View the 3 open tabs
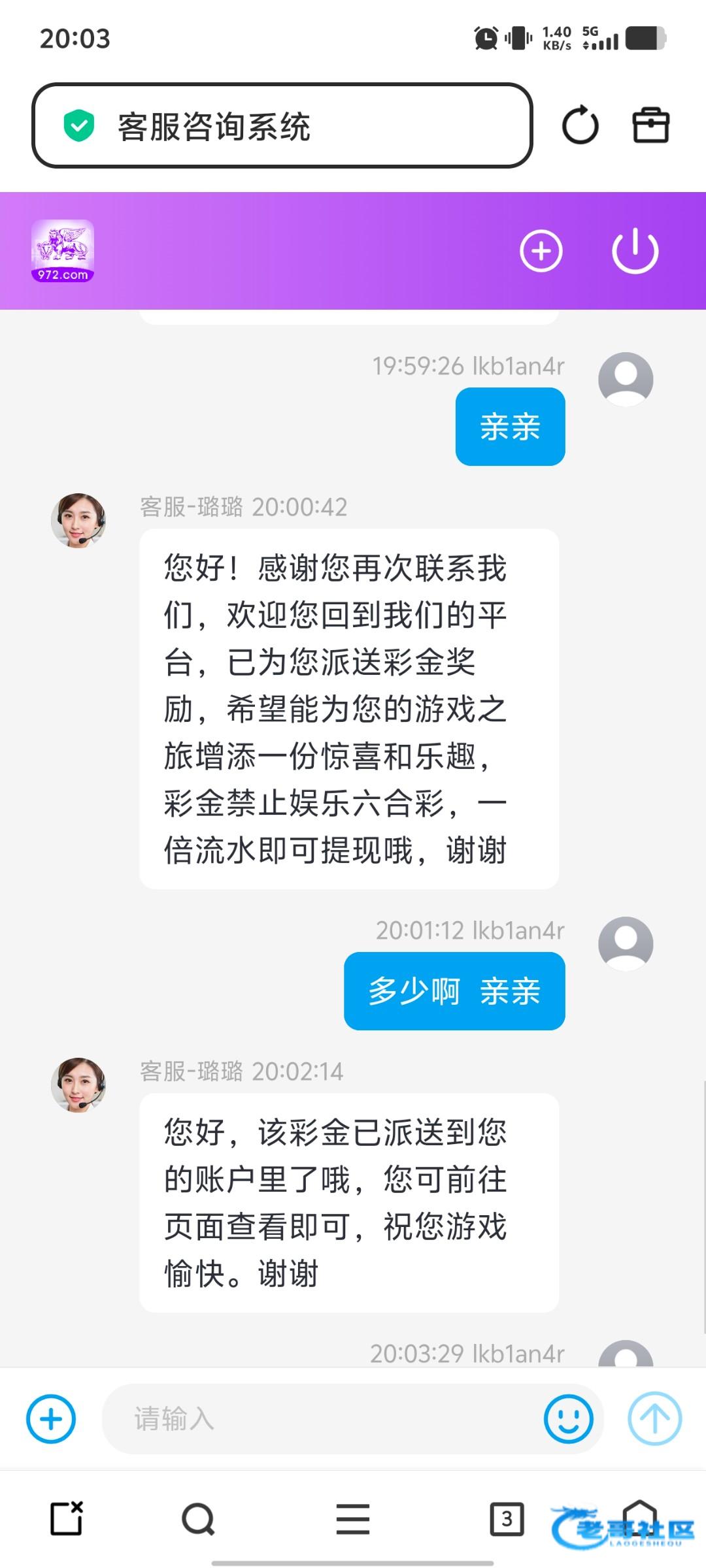Screen dimensions: 706x1568 507,1518
